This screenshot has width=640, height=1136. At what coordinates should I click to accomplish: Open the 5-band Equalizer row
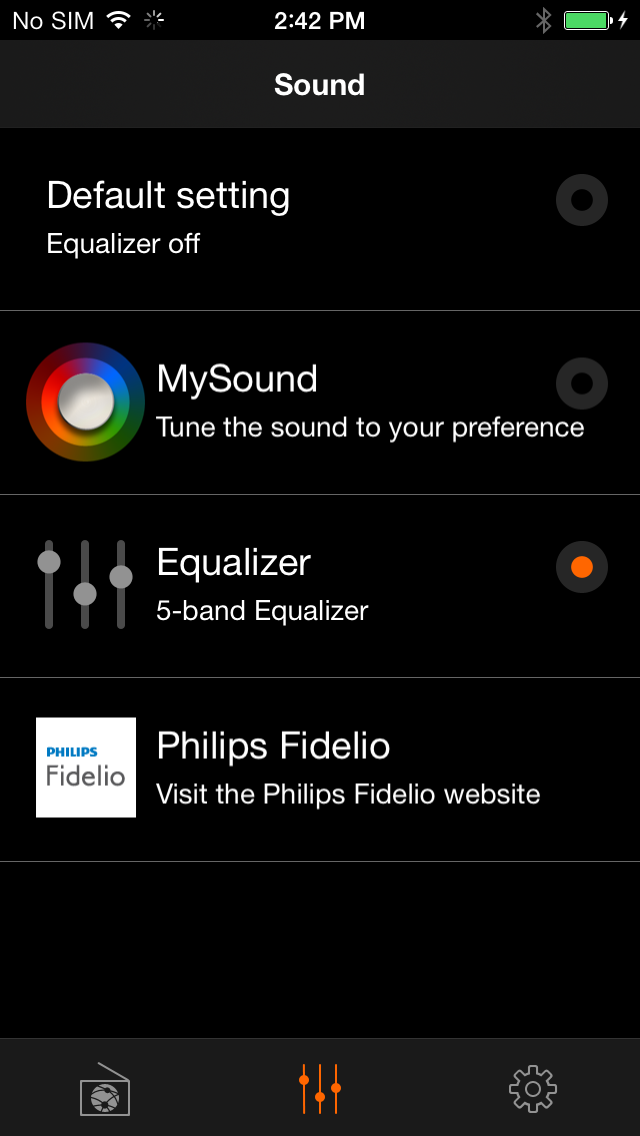pyautogui.click(x=320, y=586)
